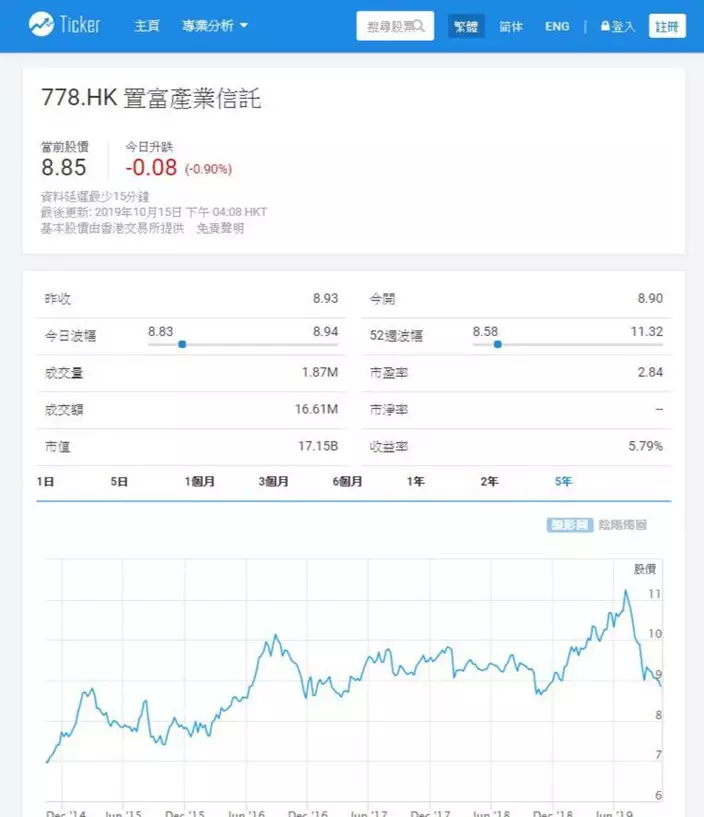
Task: Open the 登入 login page
Action: point(618,27)
